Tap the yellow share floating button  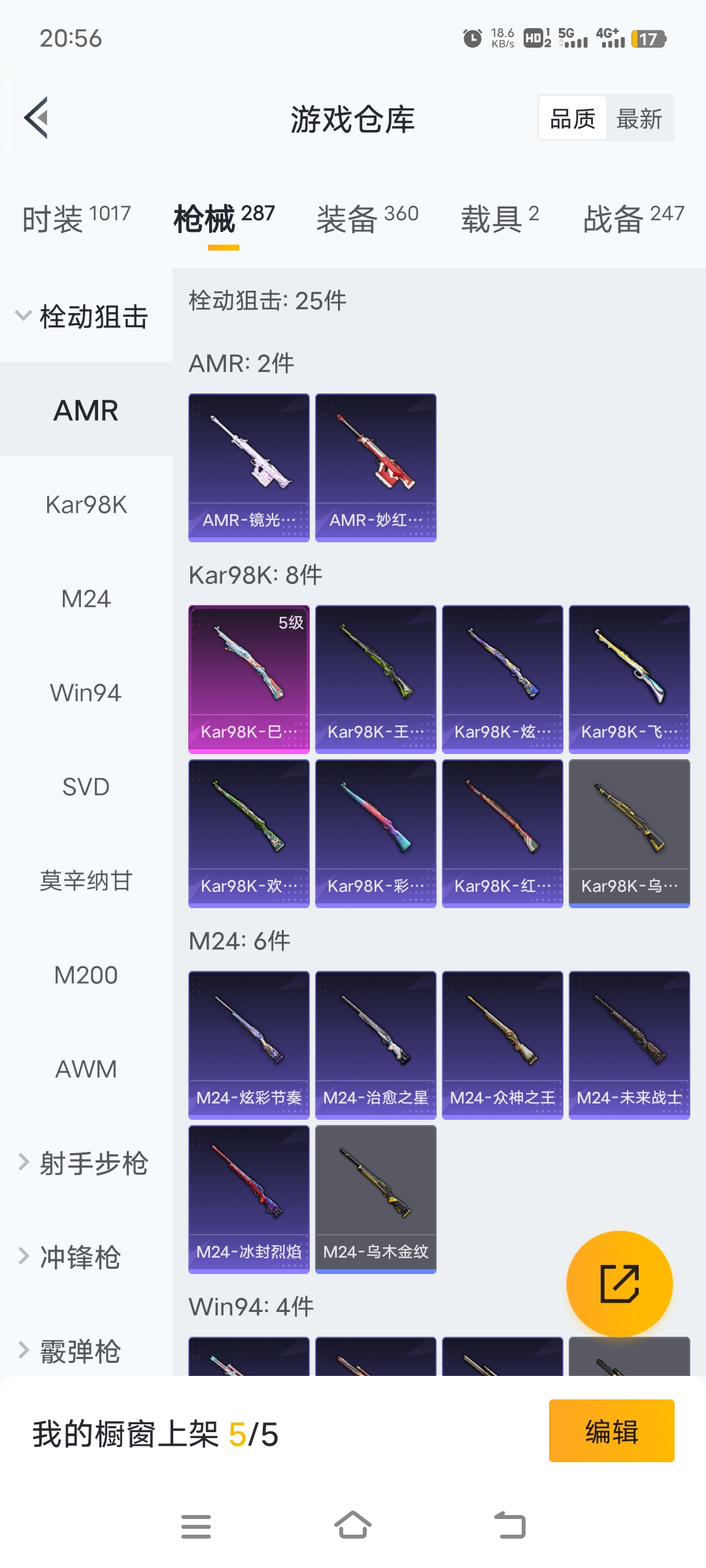click(619, 1284)
